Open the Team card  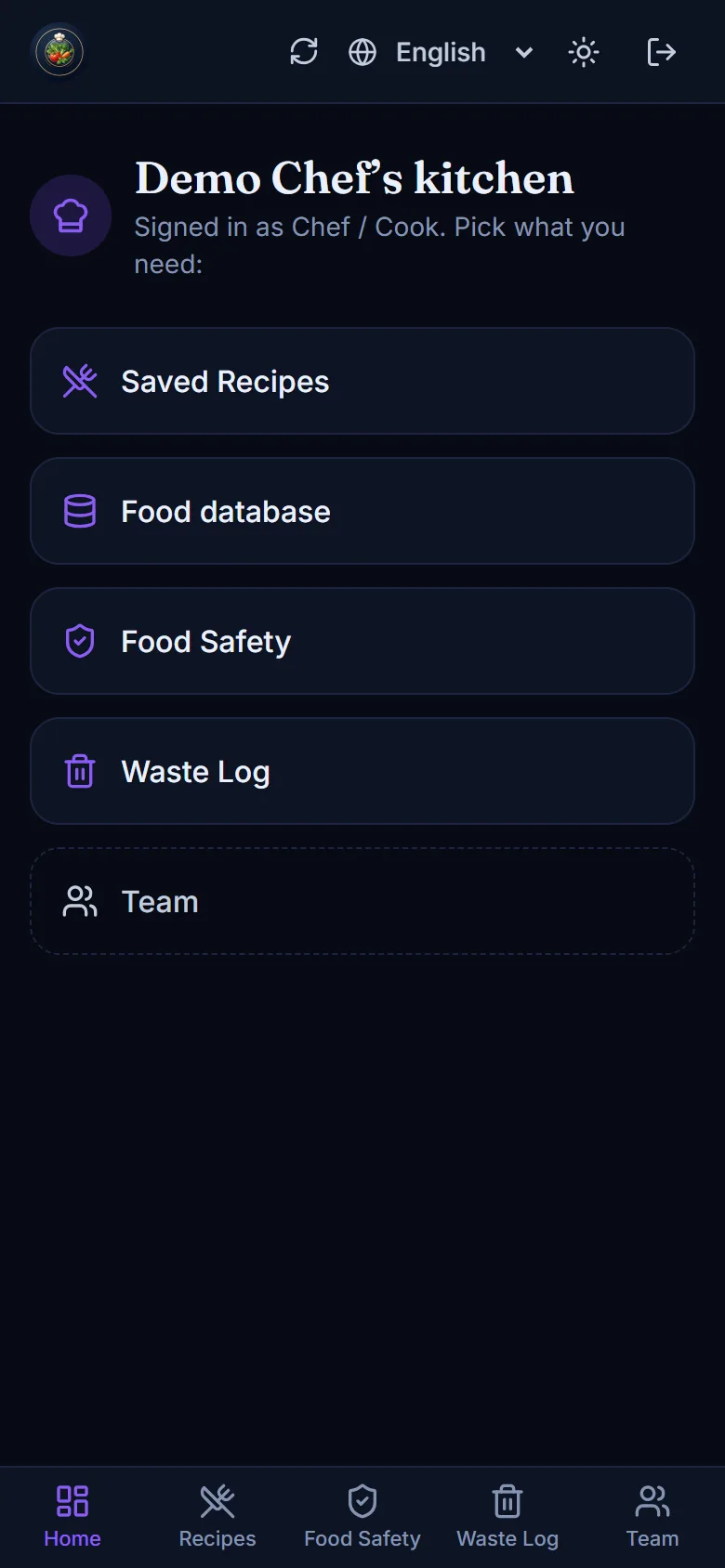(x=362, y=901)
